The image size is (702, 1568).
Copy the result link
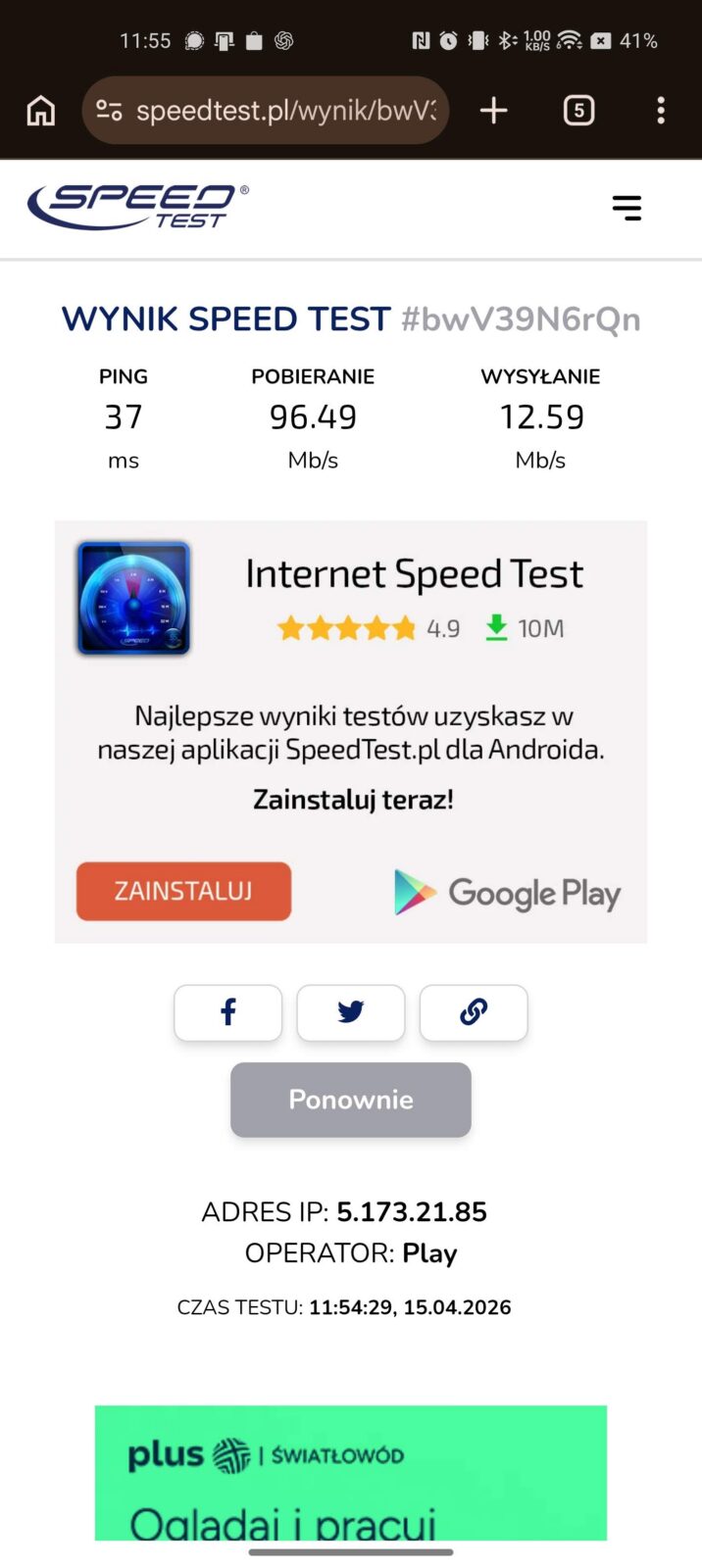tap(474, 1012)
